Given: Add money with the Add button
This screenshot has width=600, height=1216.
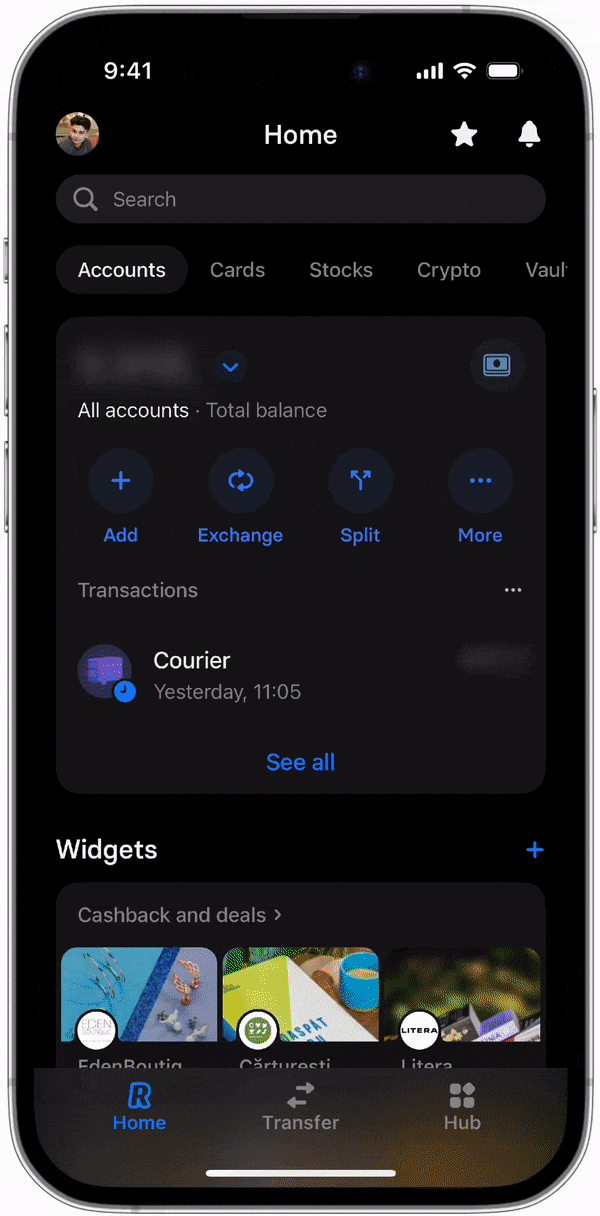Looking at the screenshot, I should 121,497.
